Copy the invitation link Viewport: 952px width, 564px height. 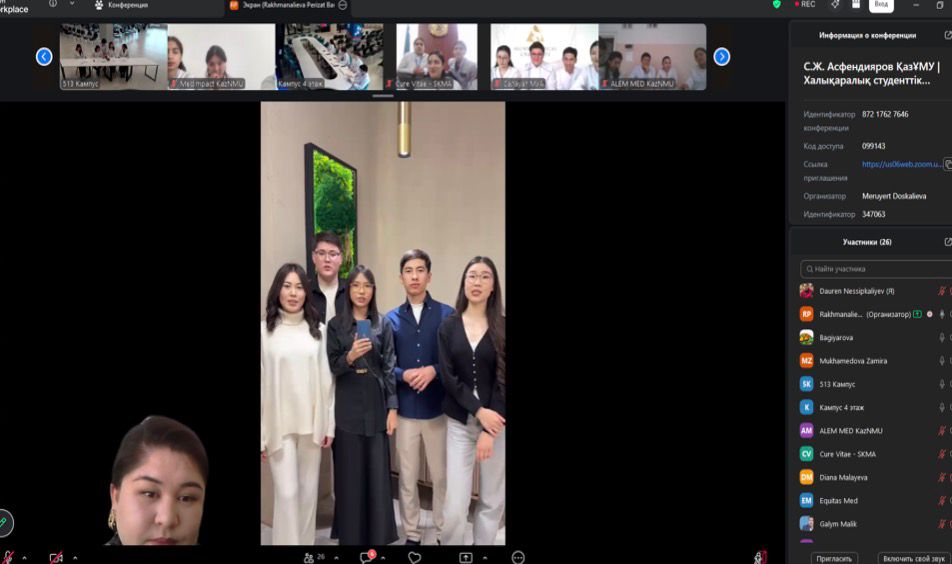947,164
